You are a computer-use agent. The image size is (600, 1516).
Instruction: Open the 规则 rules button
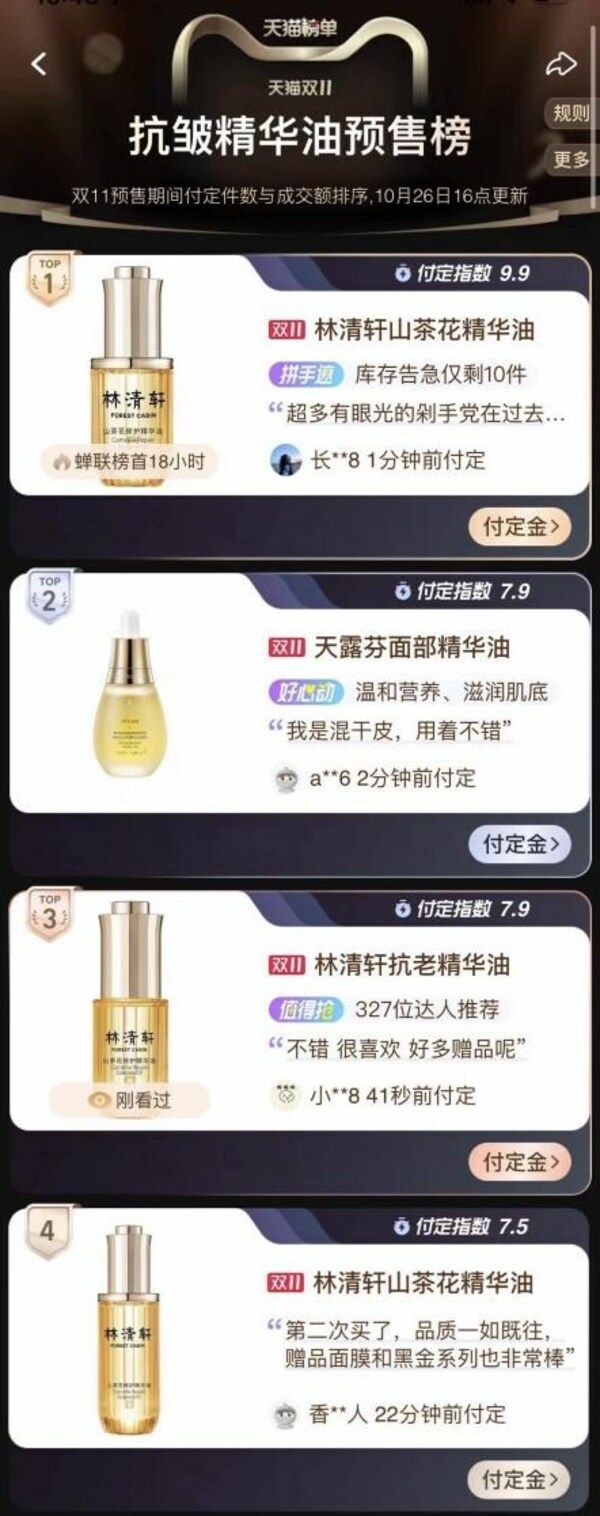coord(572,113)
